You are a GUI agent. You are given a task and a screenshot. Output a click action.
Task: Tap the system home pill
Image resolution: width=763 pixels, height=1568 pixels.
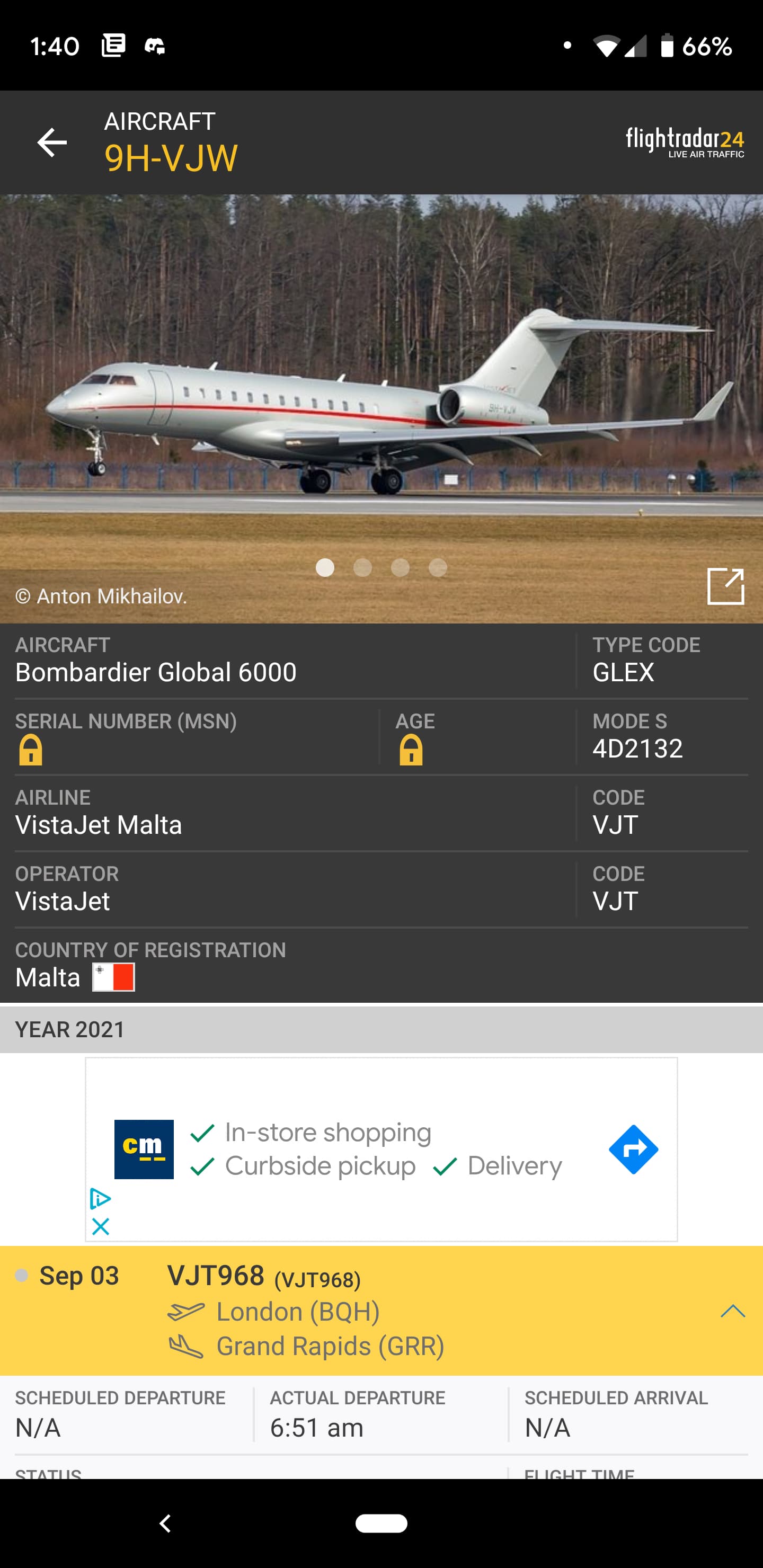[381, 1523]
